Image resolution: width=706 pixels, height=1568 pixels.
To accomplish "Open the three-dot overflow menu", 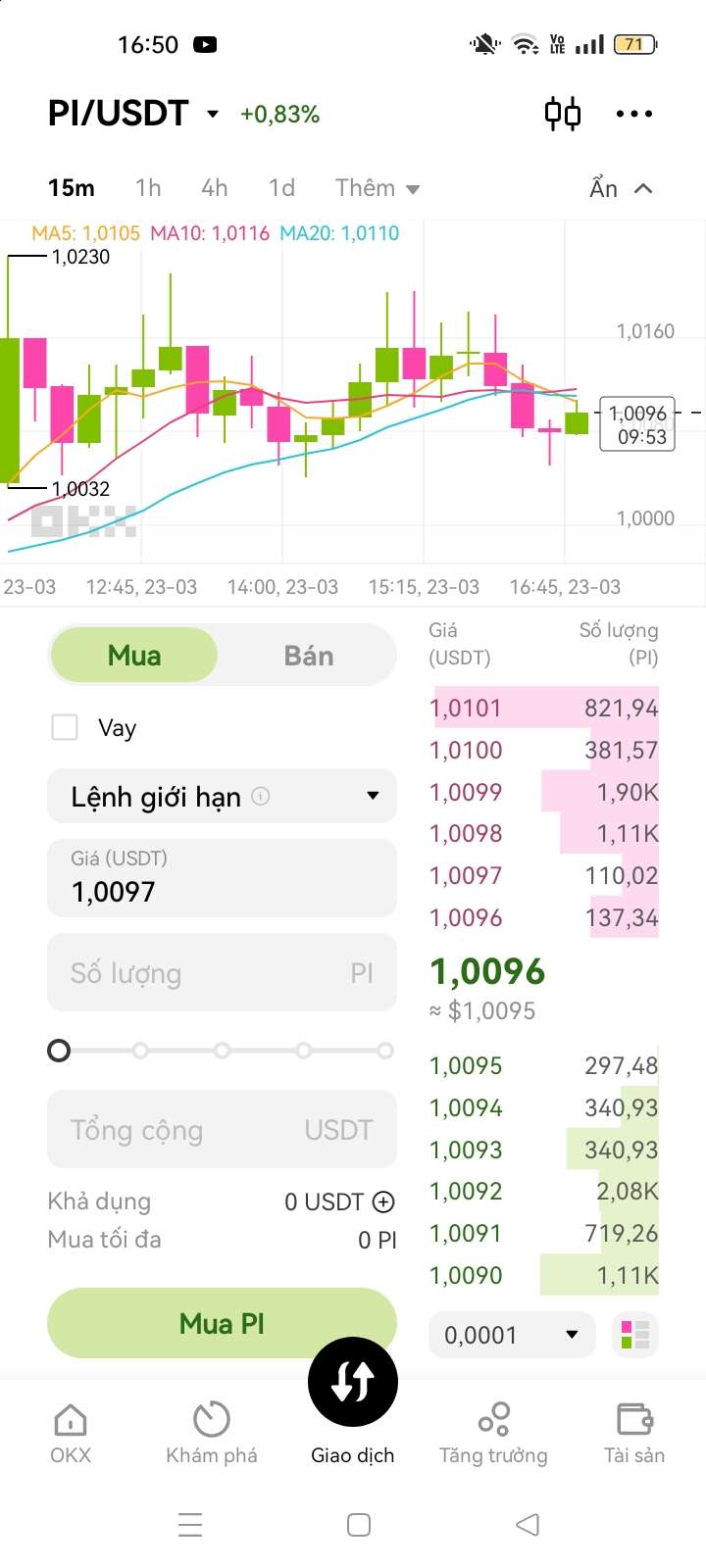I will pos(633,114).
